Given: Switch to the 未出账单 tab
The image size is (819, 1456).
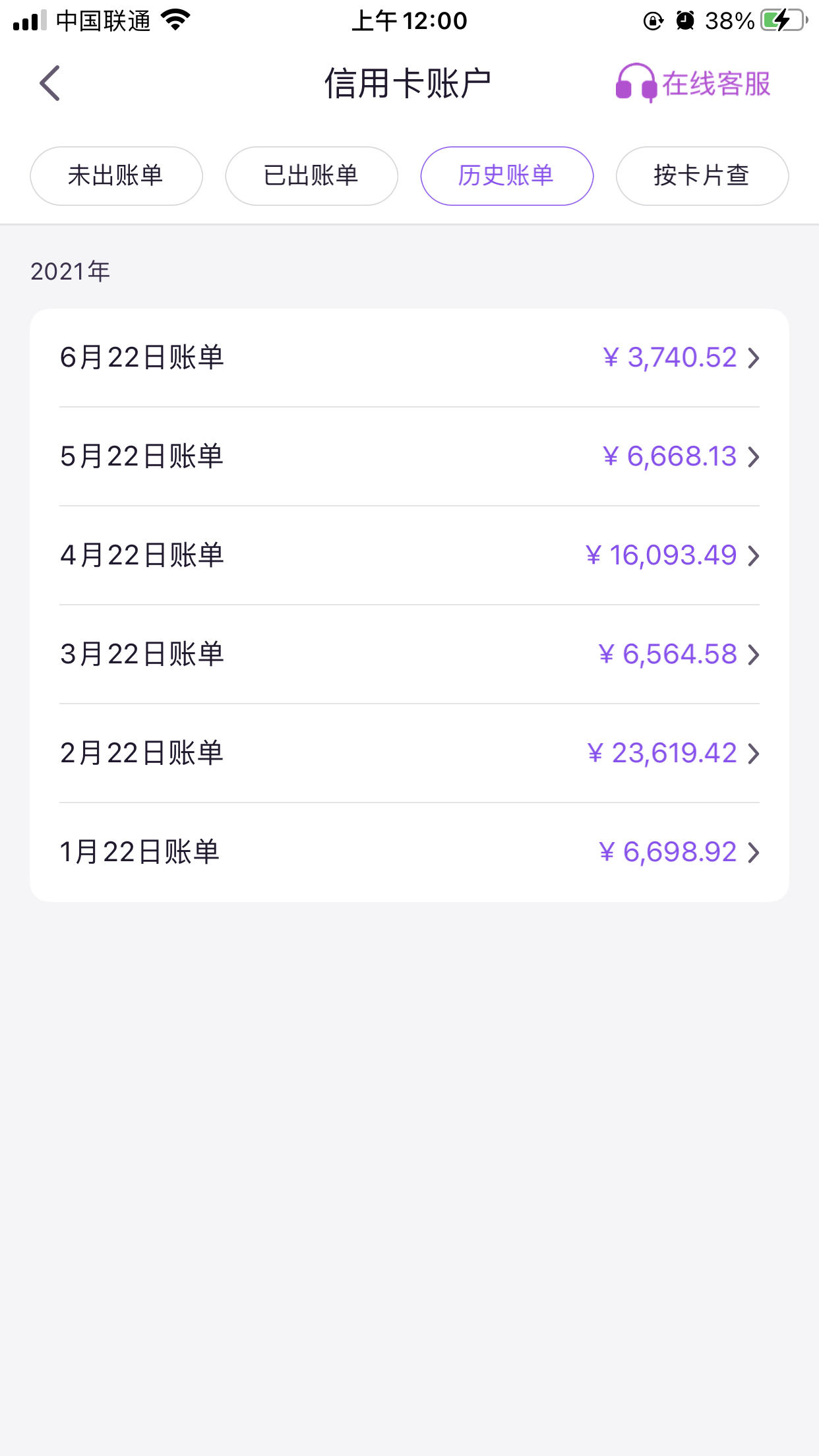Looking at the screenshot, I should point(116,176).
